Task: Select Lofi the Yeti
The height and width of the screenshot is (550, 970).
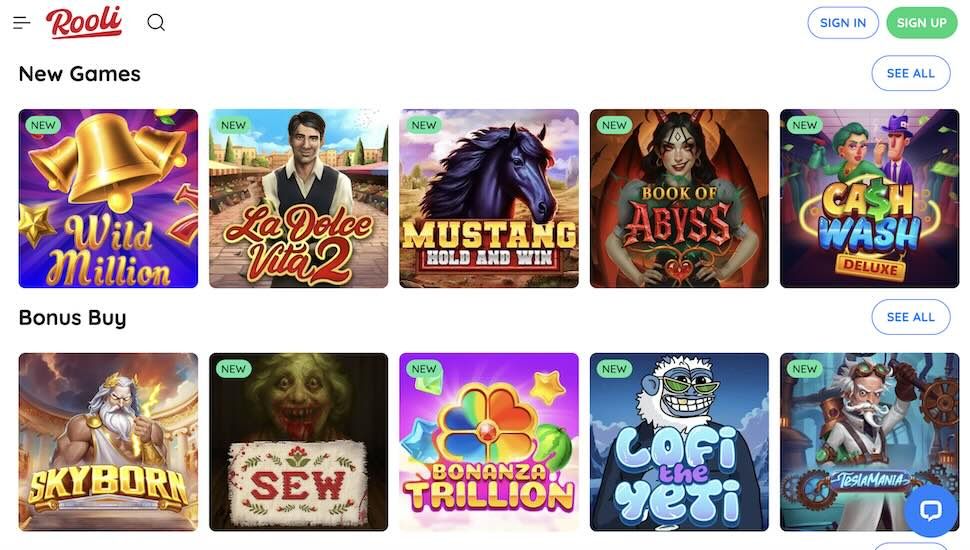Action: click(x=679, y=441)
